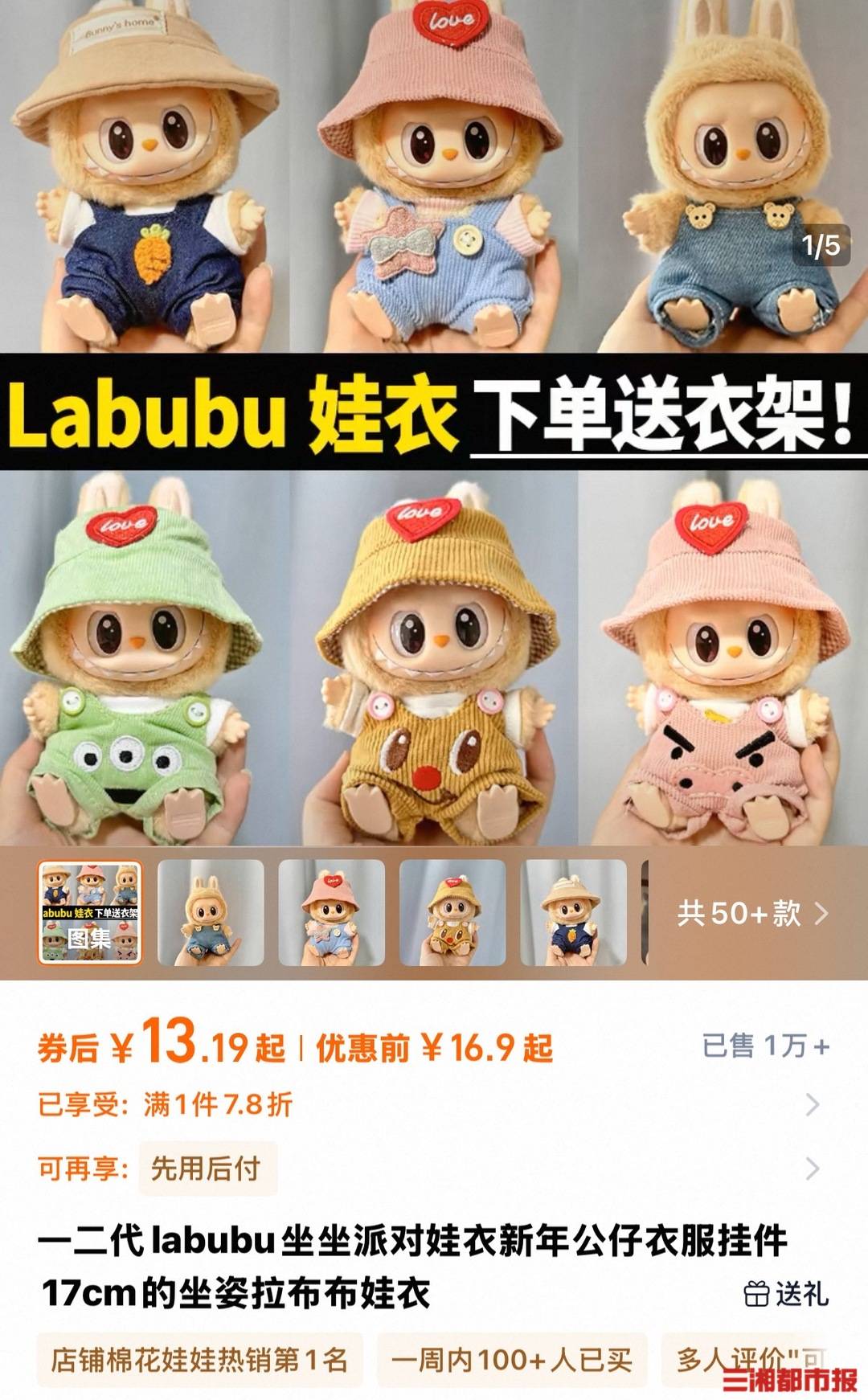View all styles via 共50+款
868x1400 pixels.
[751, 914]
